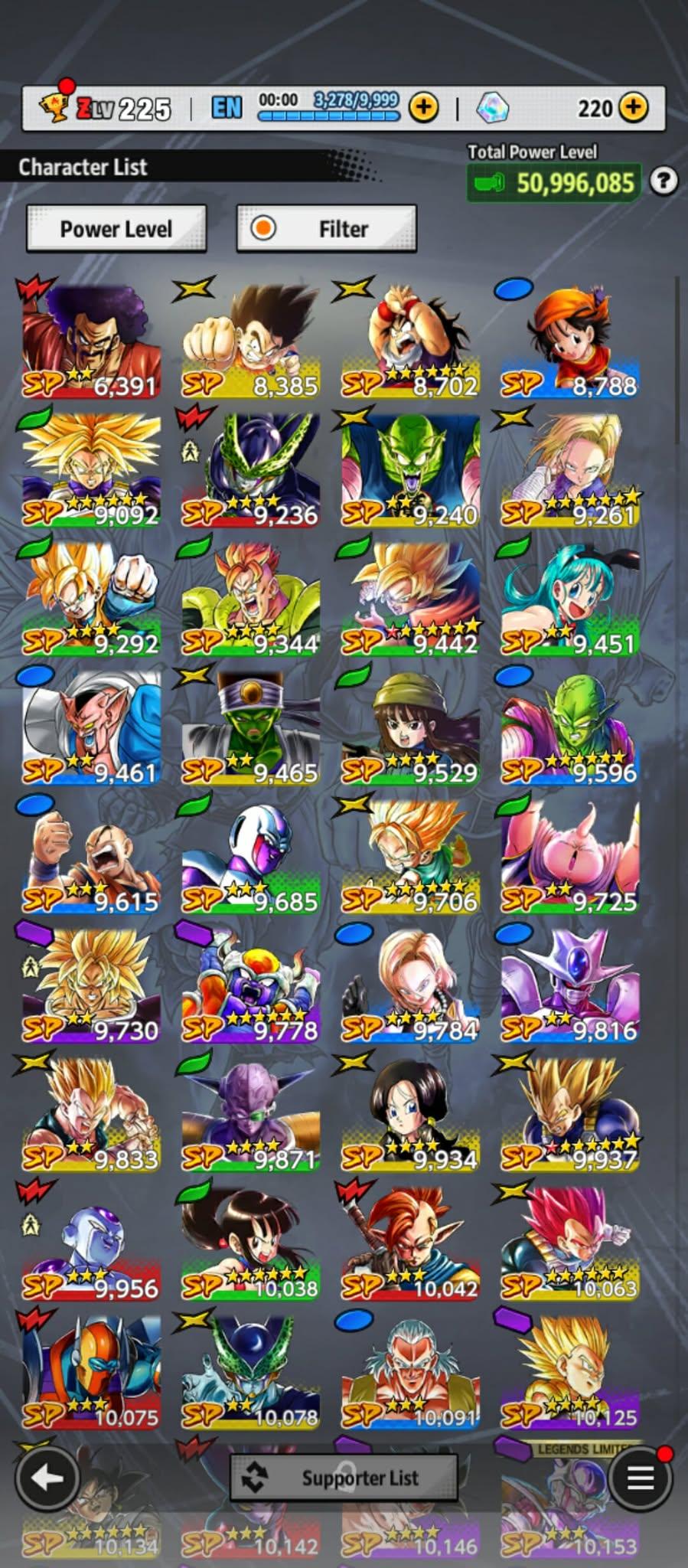Switch to the Supporter List
688x1568 pixels.
pyautogui.click(x=344, y=1478)
